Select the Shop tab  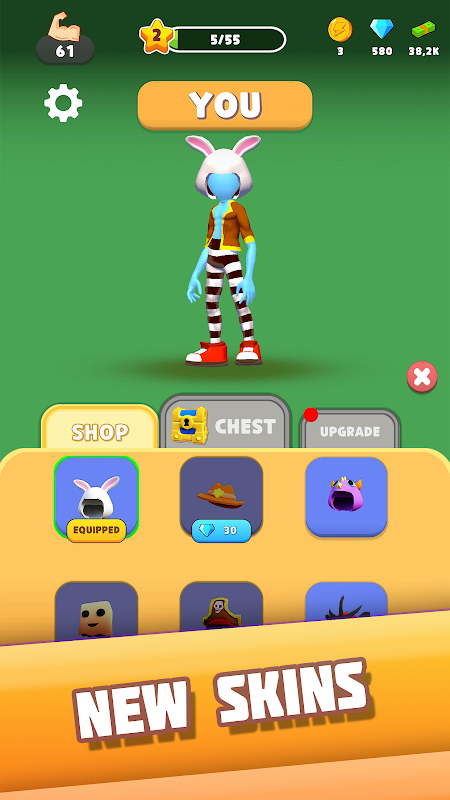100,430
